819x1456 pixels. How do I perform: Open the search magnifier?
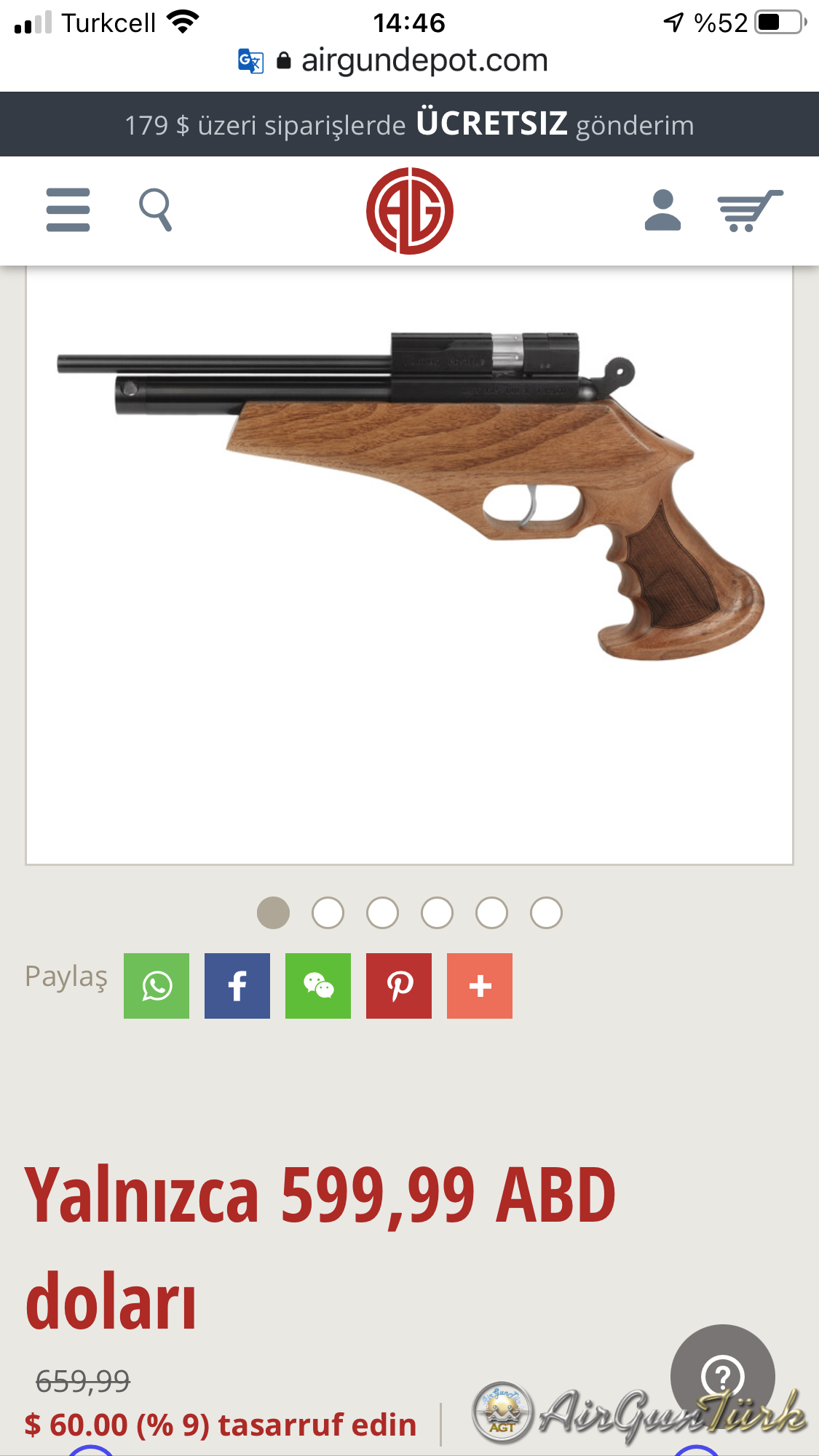coord(155,210)
